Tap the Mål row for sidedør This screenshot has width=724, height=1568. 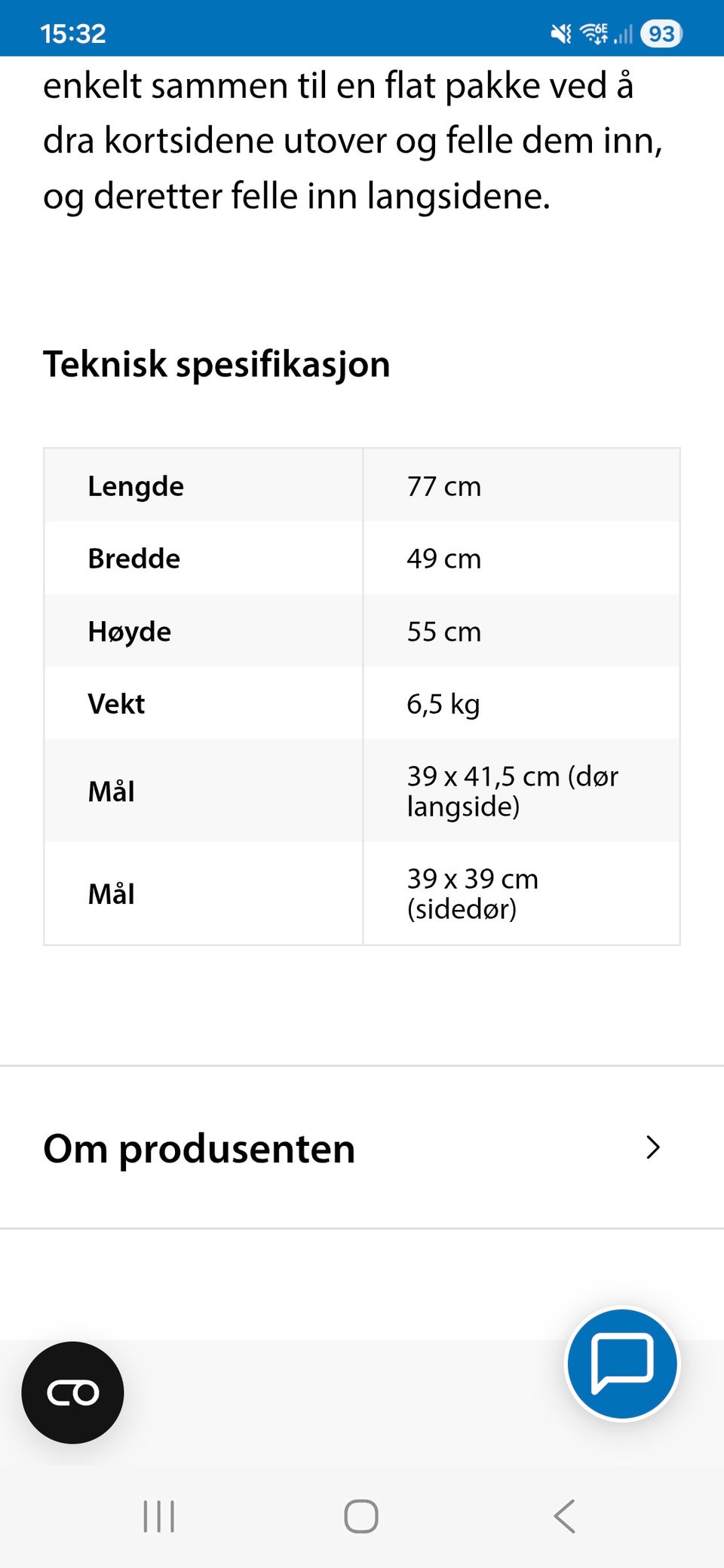[362, 893]
